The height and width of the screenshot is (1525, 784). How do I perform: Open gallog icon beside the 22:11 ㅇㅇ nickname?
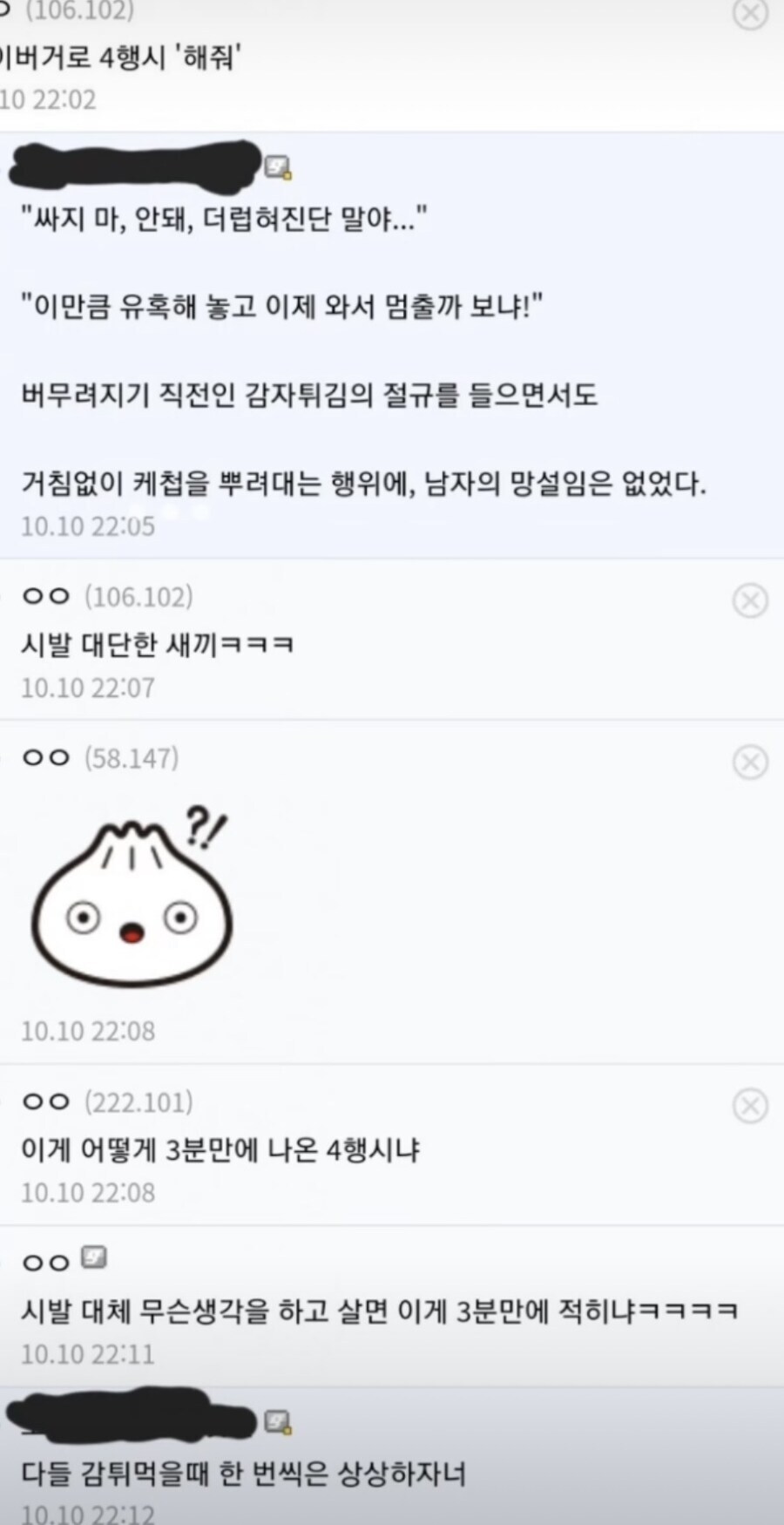pyautogui.click(x=94, y=1257)
